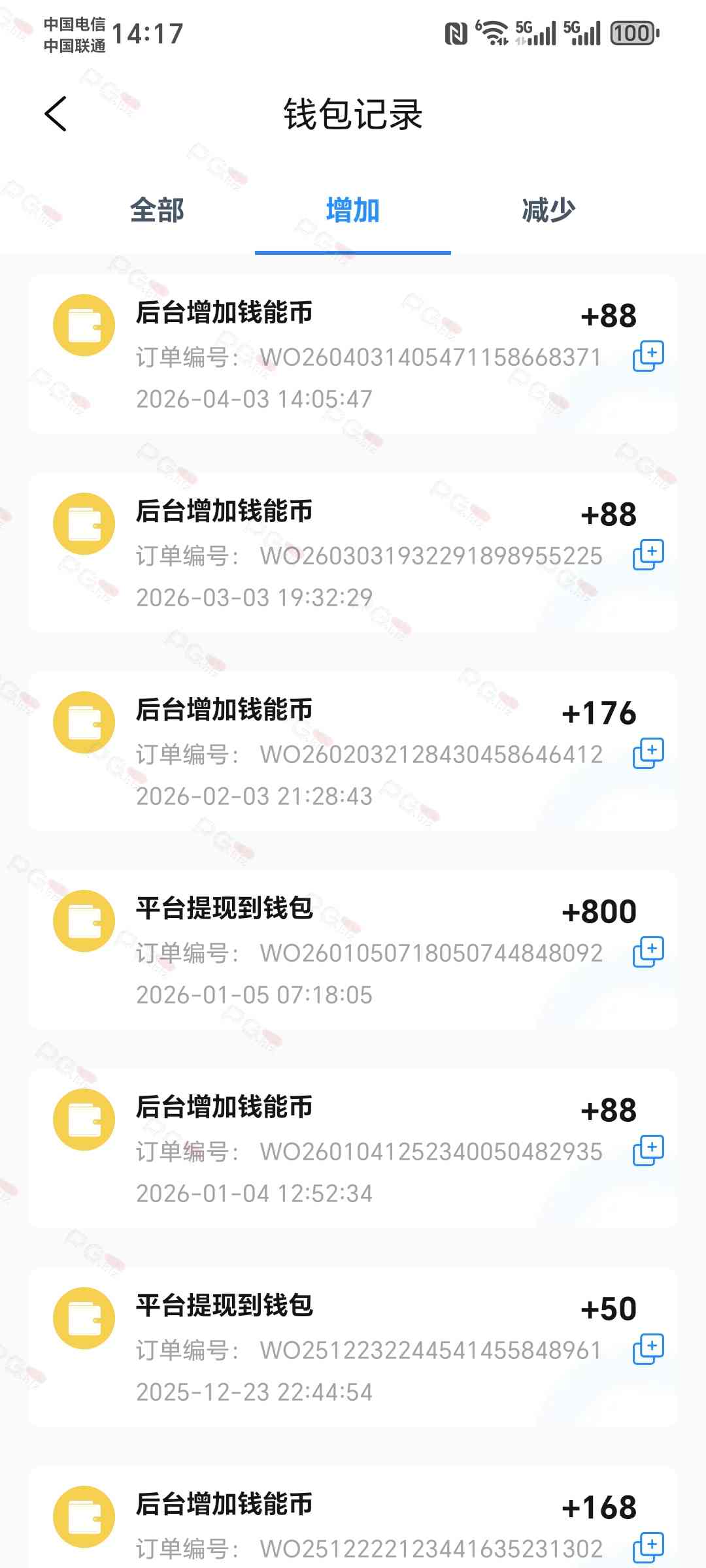Copy order number for the +800 record
Viewport: 706px width, 1568px height.
coord(648,952)
